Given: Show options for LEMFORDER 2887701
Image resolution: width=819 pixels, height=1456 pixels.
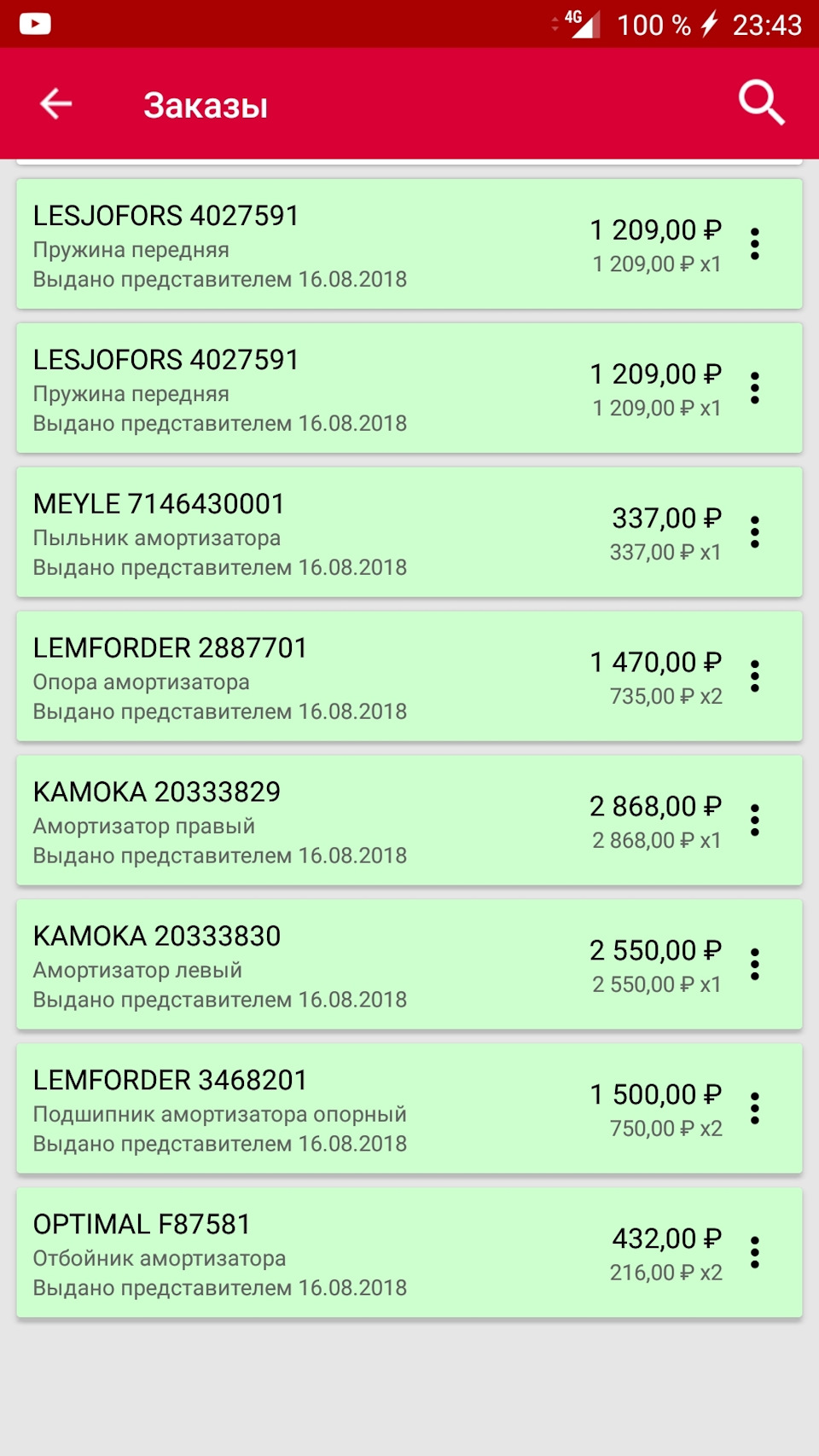Looking at the screenshot, I should (755, 676).
